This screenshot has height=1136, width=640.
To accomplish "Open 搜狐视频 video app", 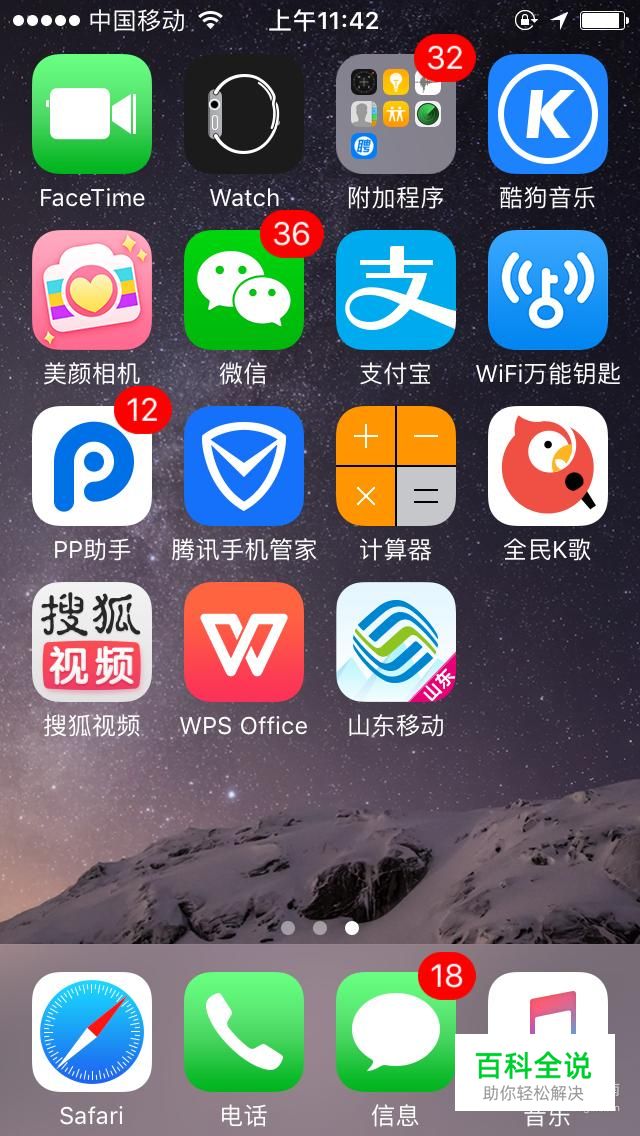I will pyautogui.click(x=92, y=642).
